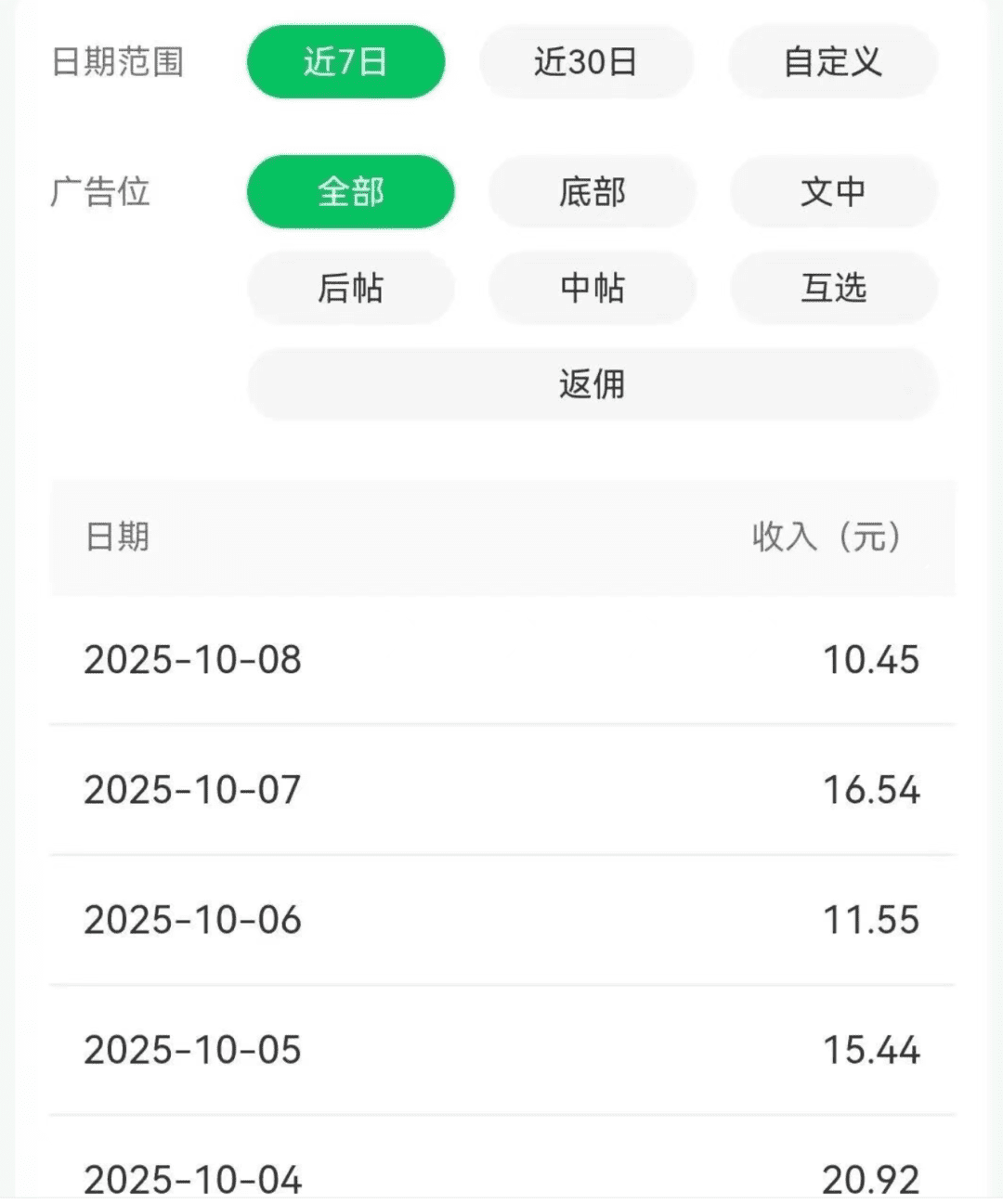Tap the 返佣 filter chip

[x=593, y=383]
